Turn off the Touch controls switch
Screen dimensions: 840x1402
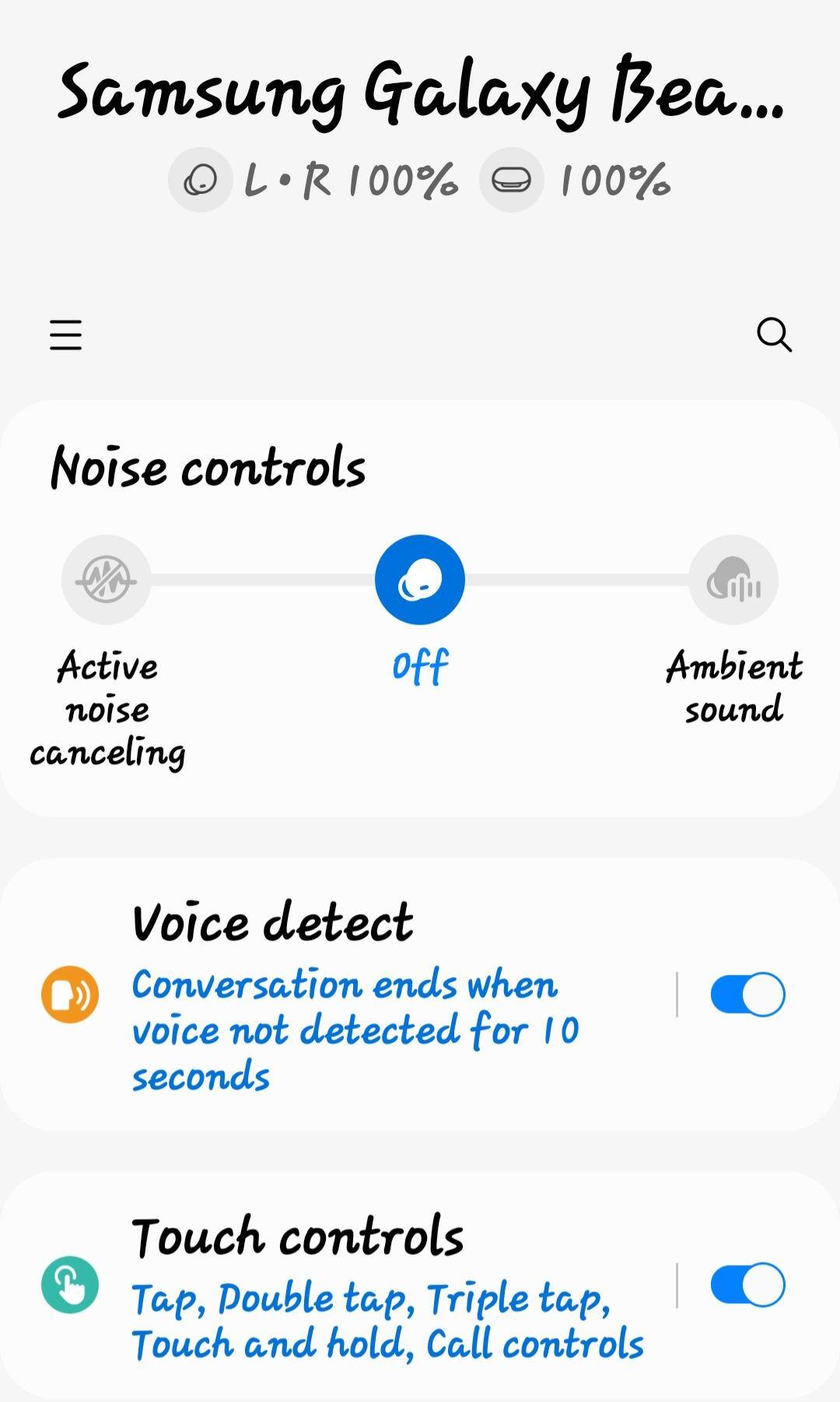(747, 1285)
